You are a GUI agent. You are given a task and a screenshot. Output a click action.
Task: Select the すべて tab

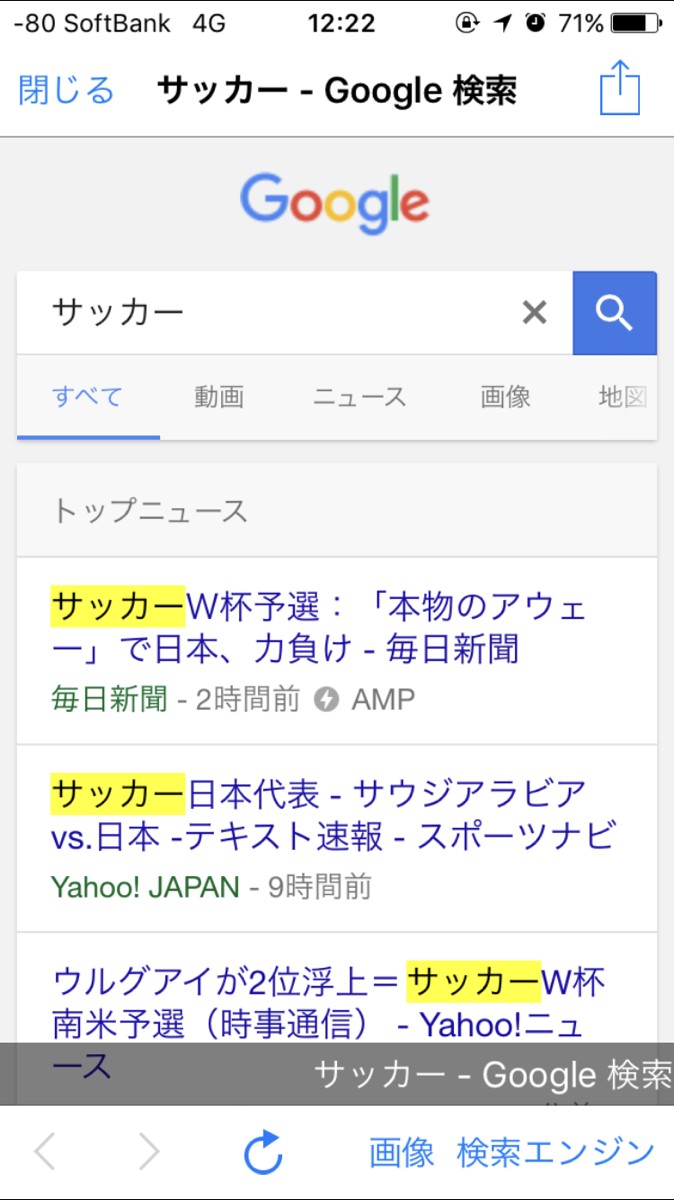[x=88, y=397]
